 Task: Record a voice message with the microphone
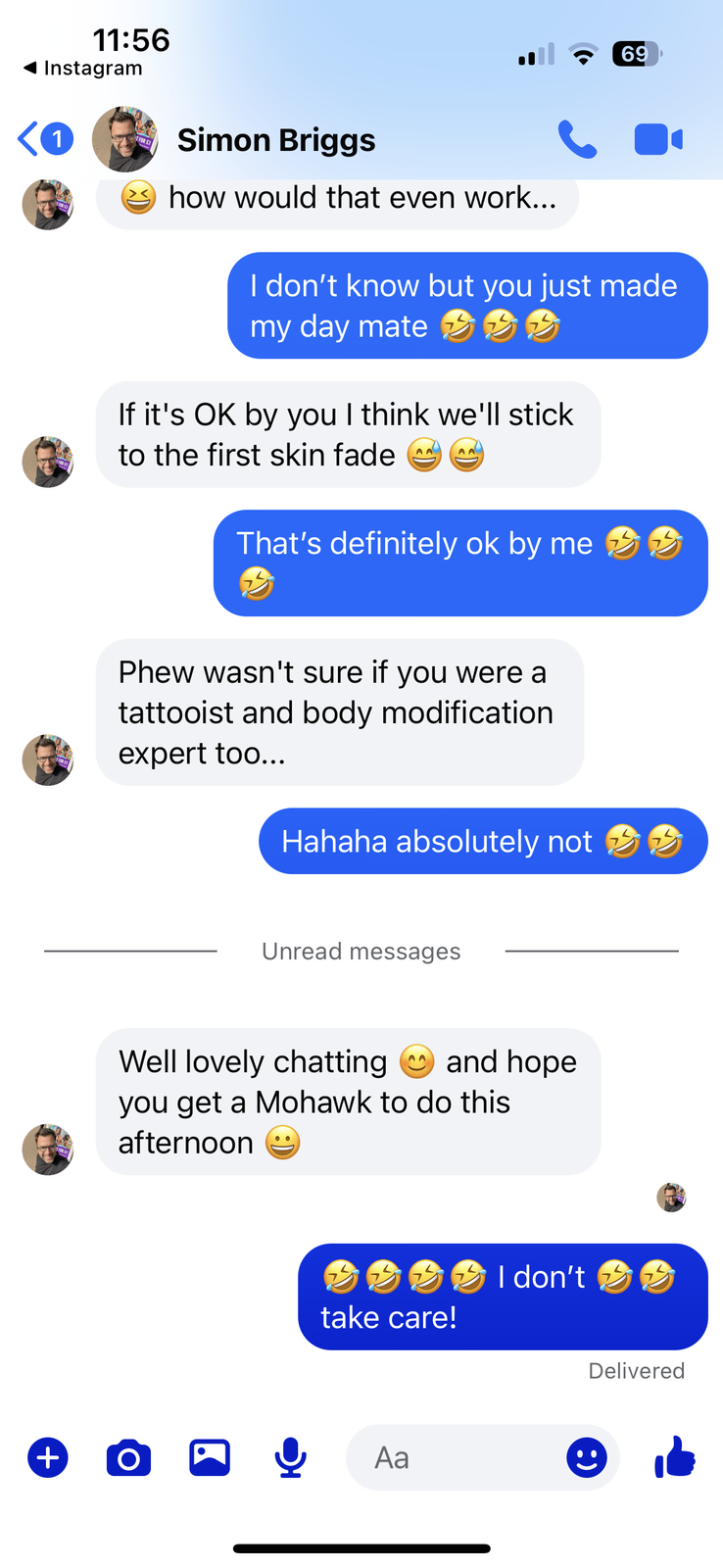pos(290,1457)
